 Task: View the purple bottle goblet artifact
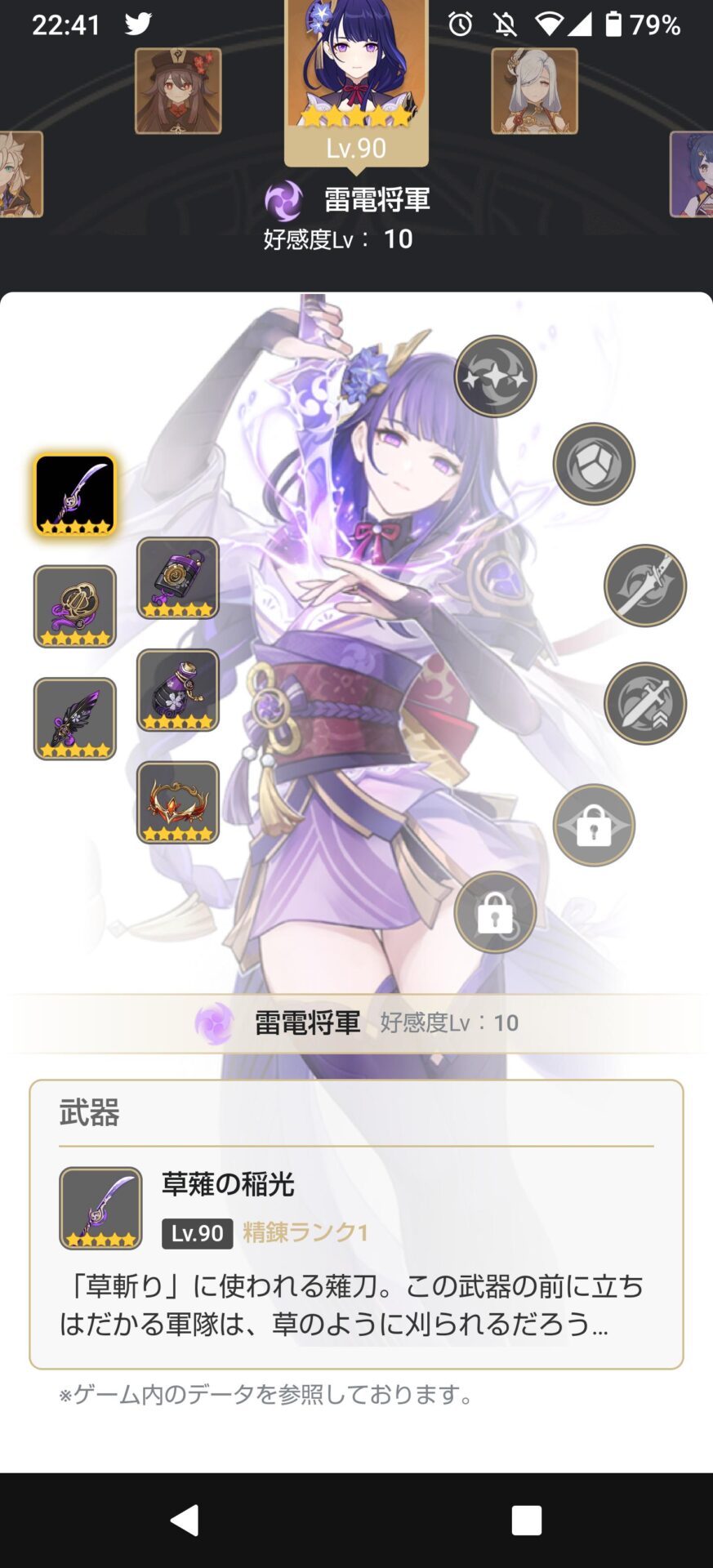coord(178,690)
